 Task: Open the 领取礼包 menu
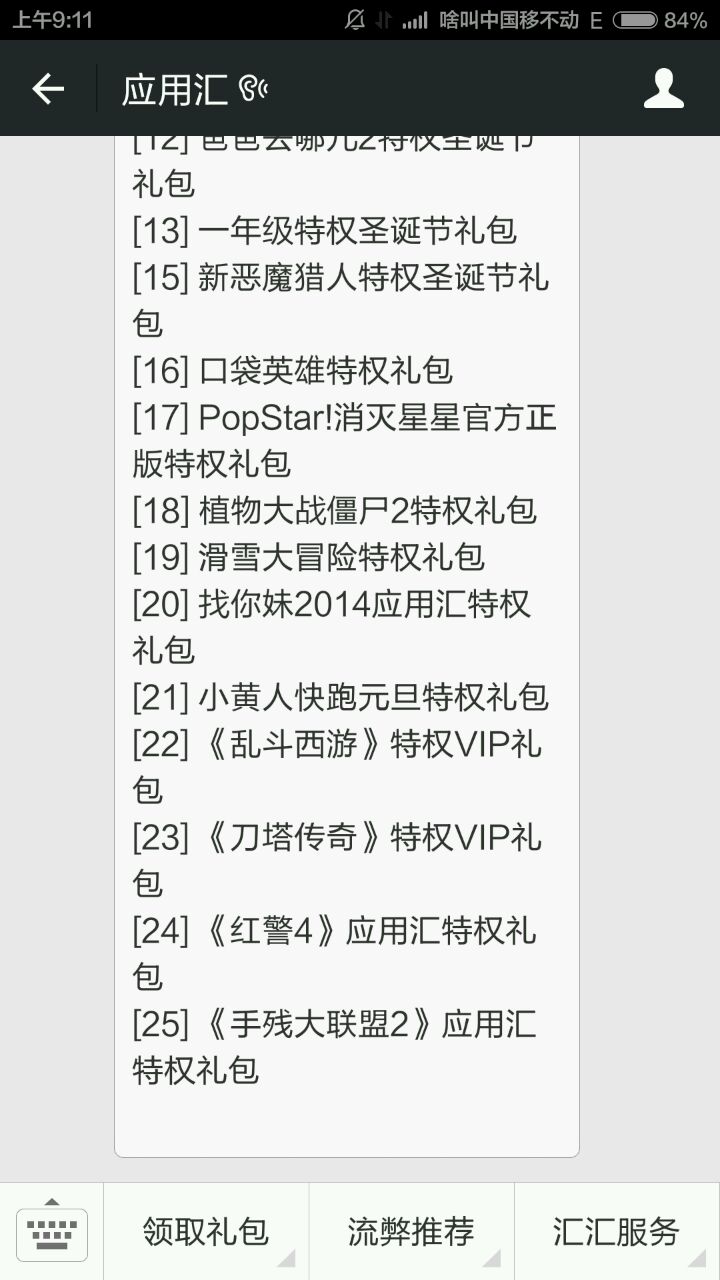(206, 1231)
